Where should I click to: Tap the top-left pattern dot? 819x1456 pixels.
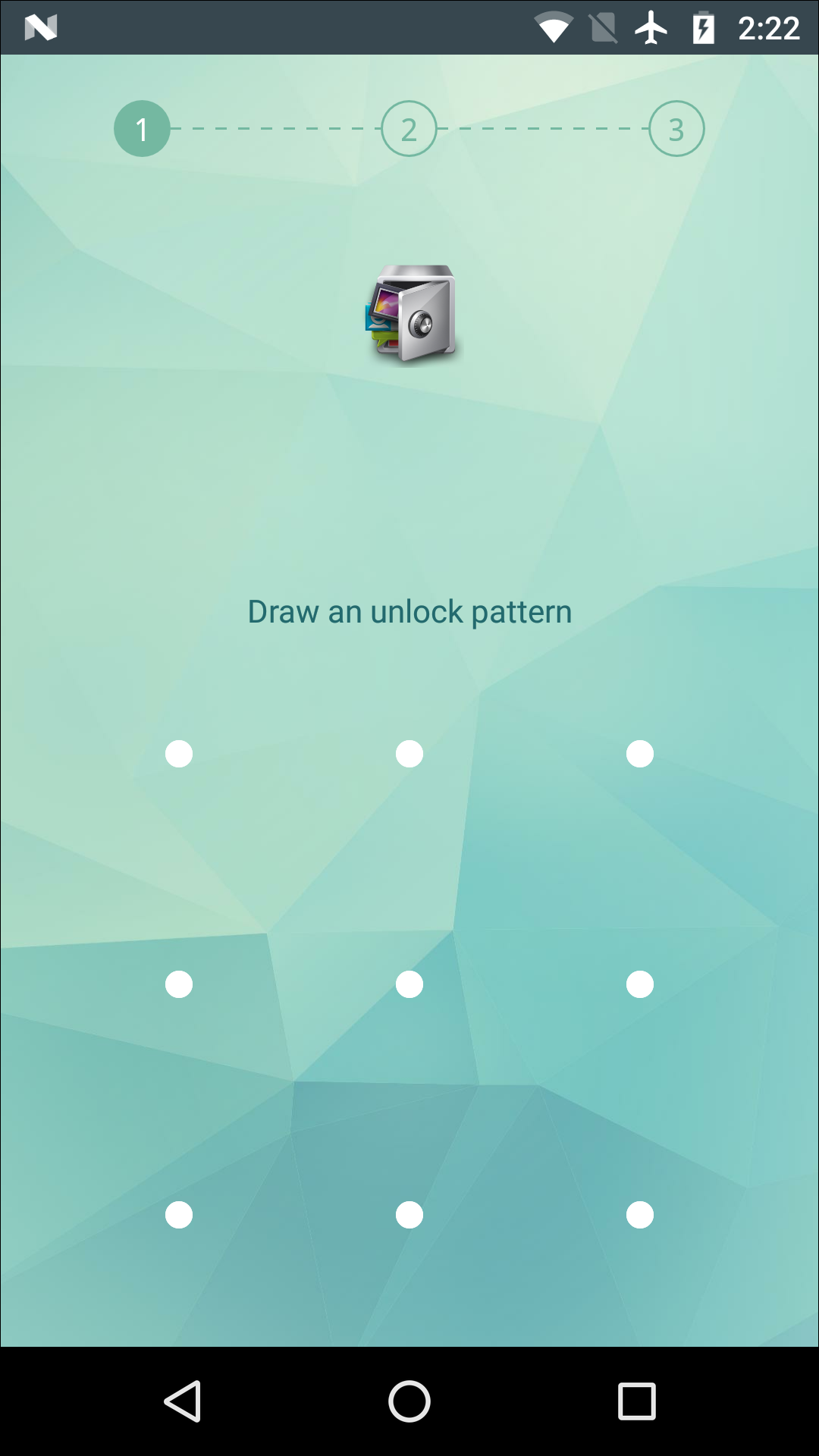(179, 754)
